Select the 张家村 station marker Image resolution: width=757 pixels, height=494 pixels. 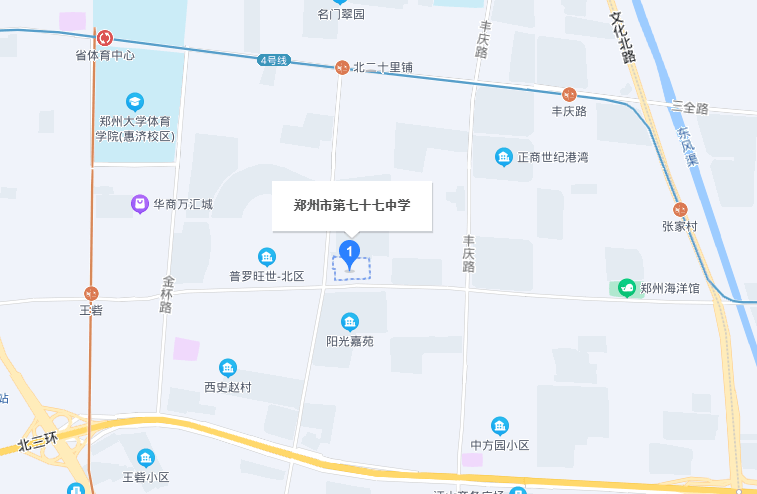point(680,209)
